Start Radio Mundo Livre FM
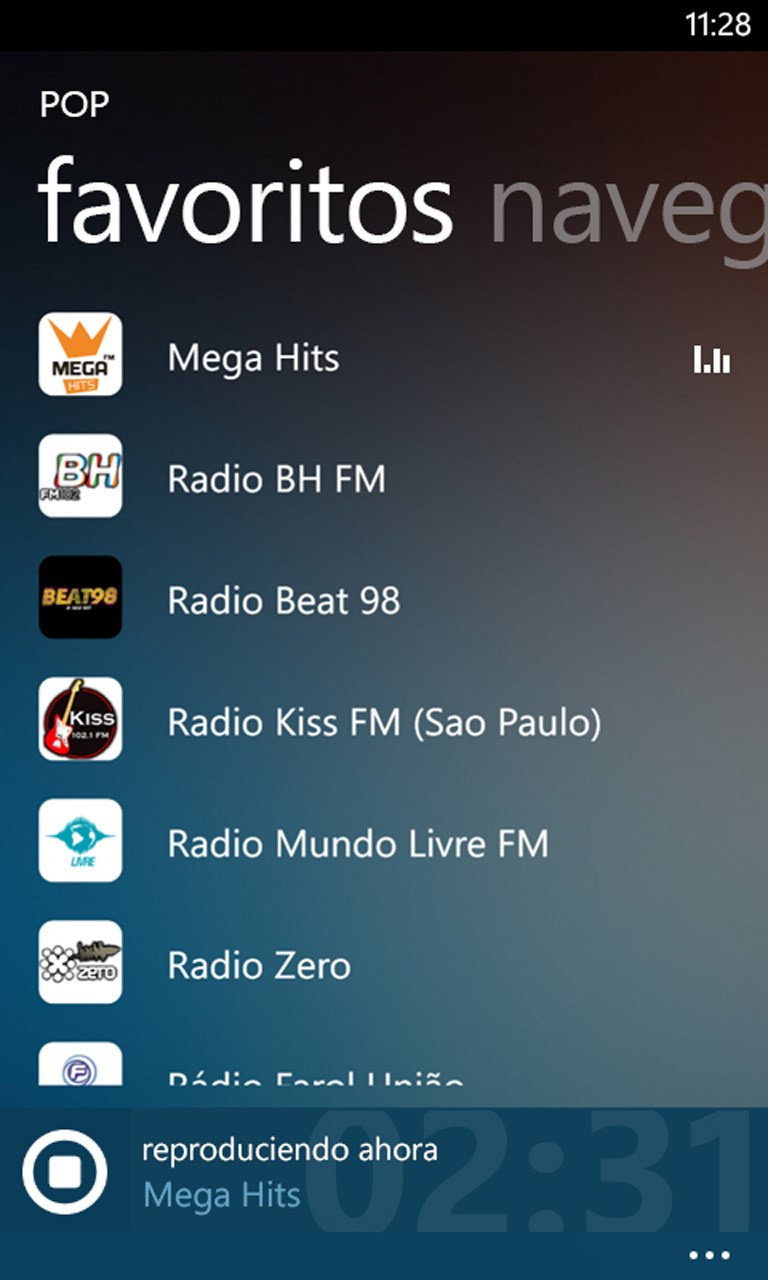768x1280 pixels. coord(358,843)
